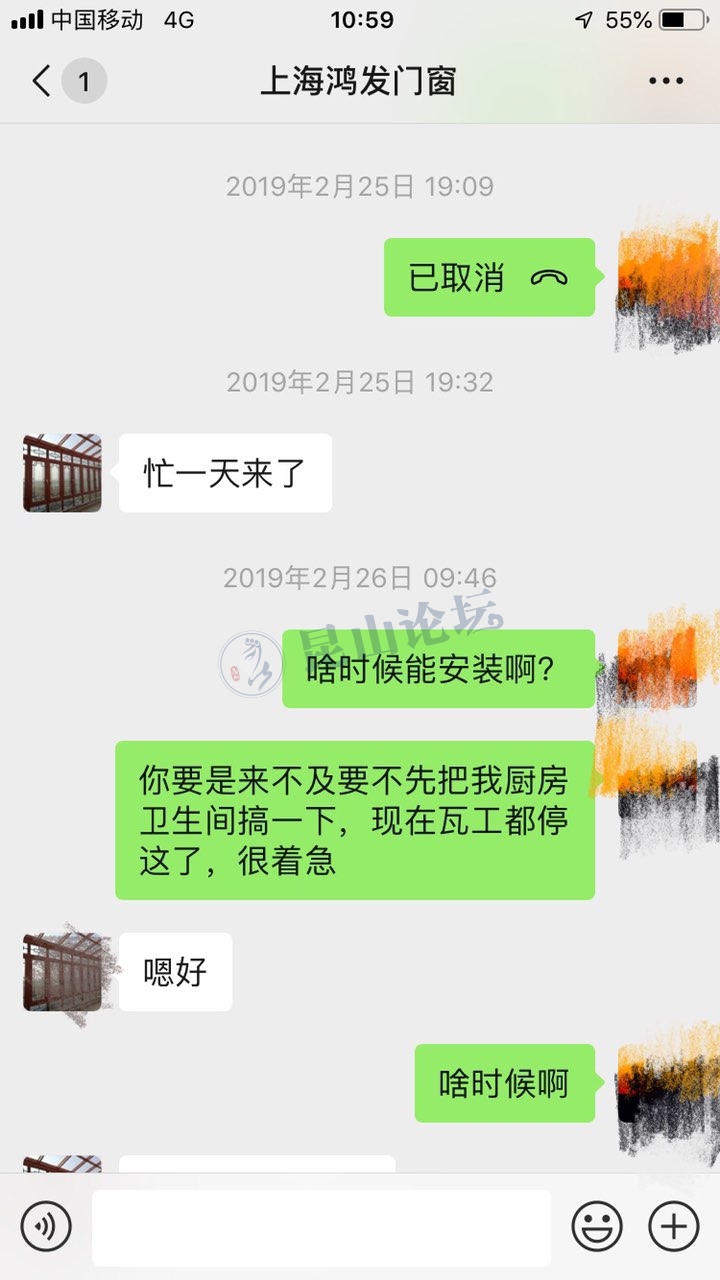720x1280 pixels.
Task: Switch to voice message input
Action: tap(46, 1226)
